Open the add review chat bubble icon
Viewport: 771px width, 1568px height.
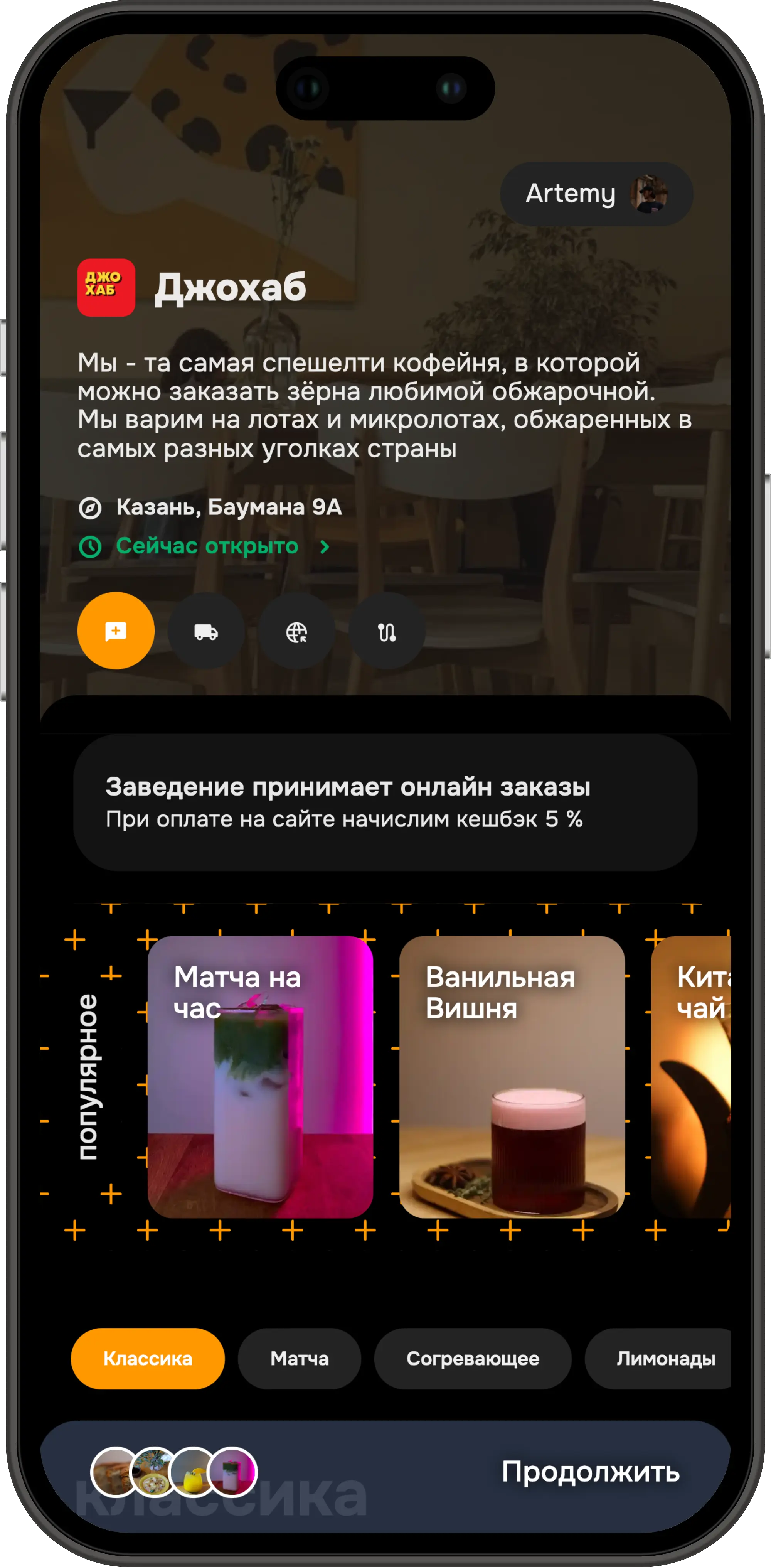pos(116,631)
